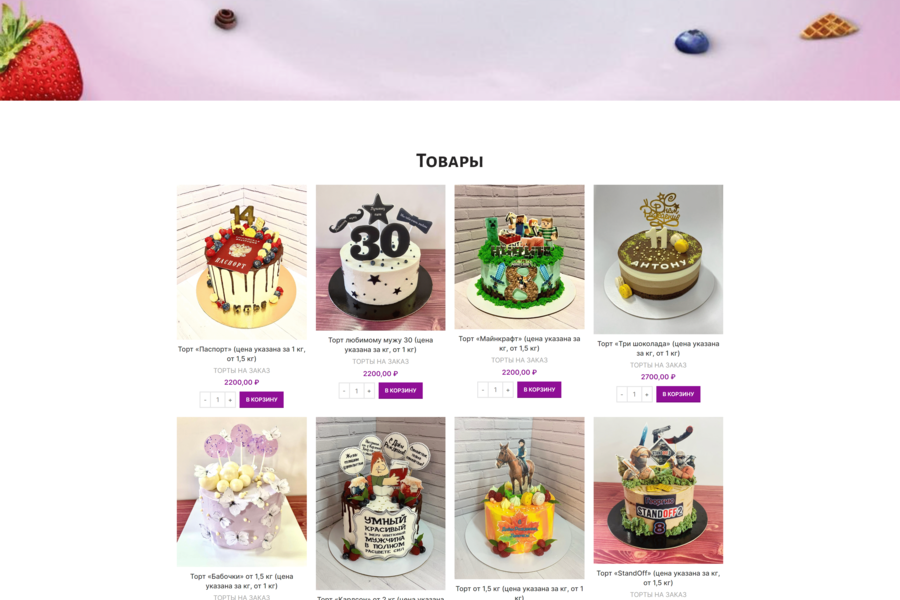Open the «Торт «StandOff»» product title link
This screenshot has height=600, width=900.
coord(658,578)
